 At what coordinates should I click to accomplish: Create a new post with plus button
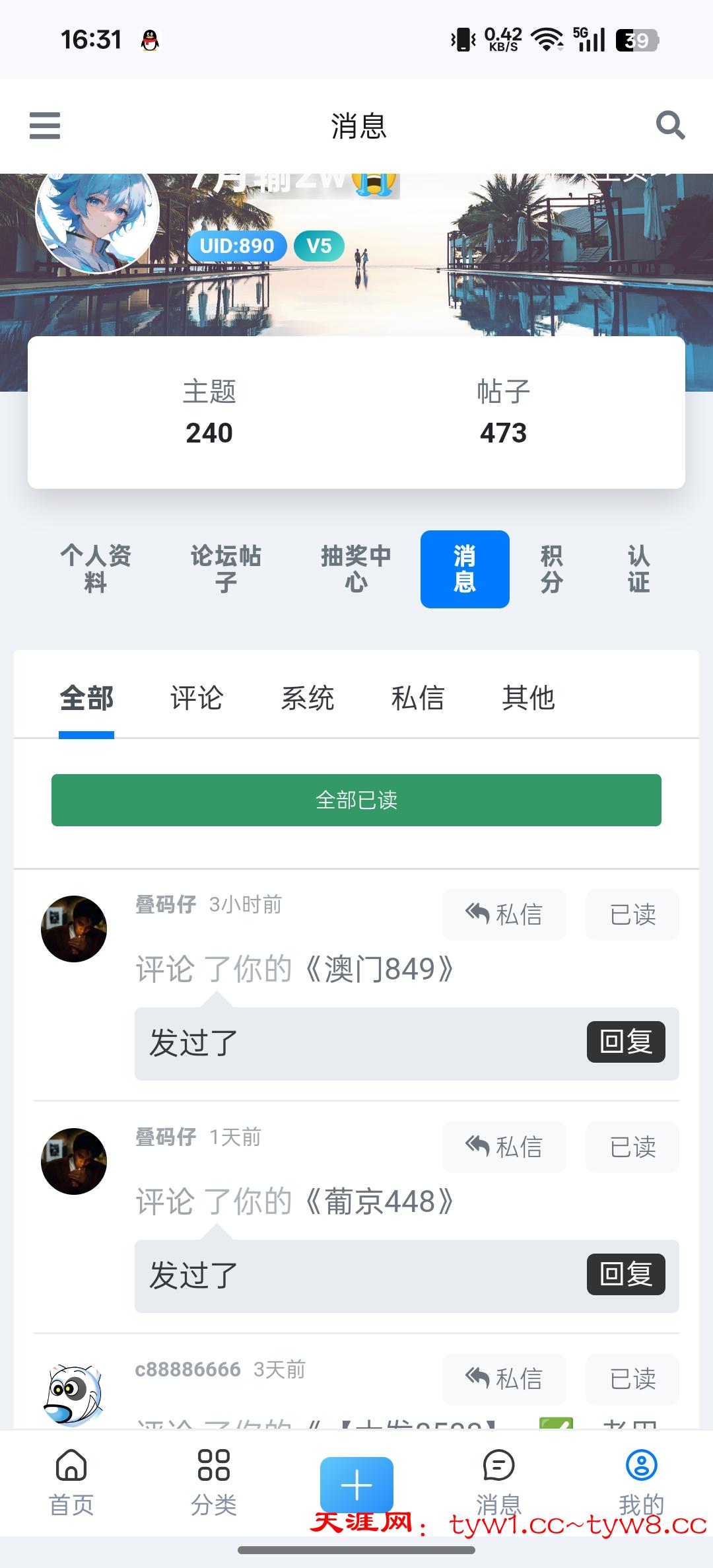pos(356,1485)
